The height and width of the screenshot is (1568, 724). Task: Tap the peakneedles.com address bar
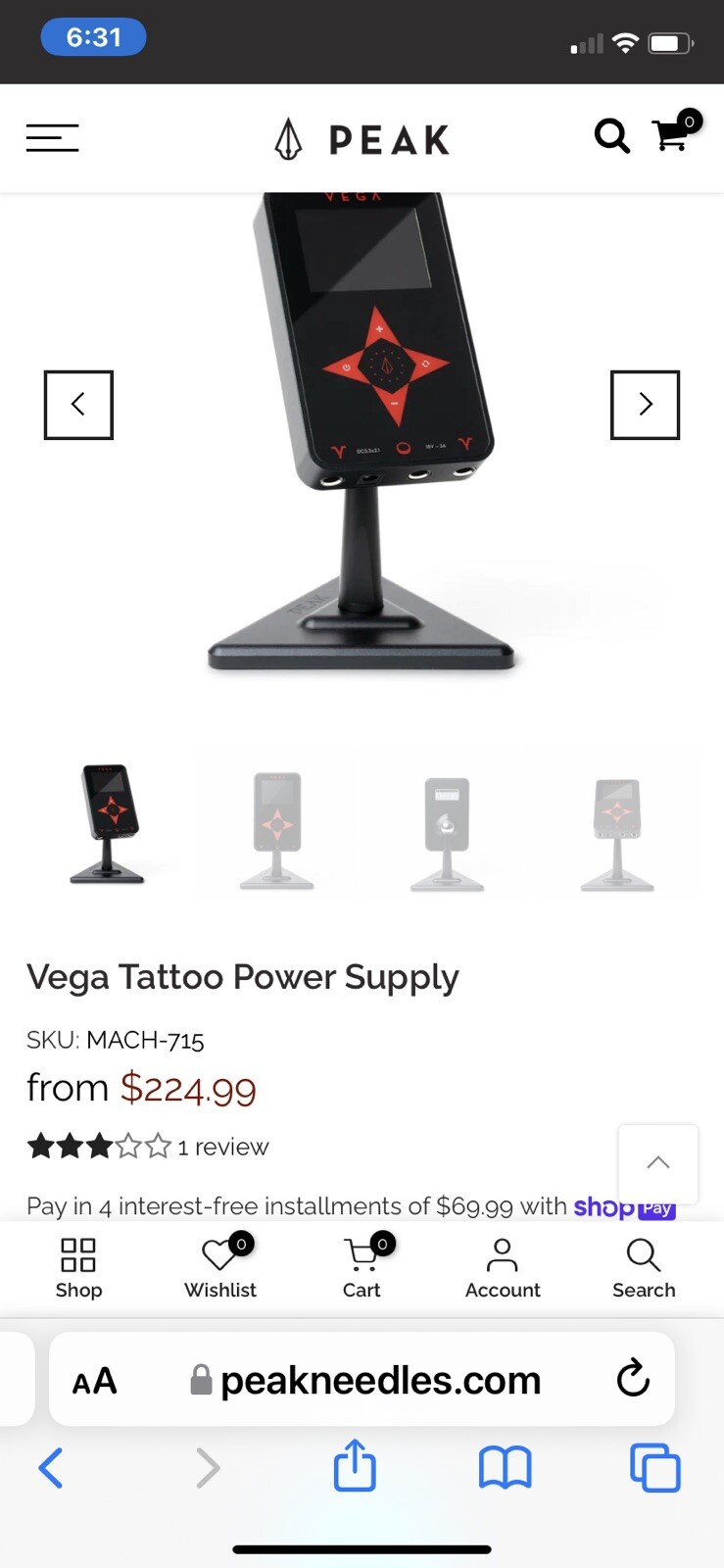380,1380
